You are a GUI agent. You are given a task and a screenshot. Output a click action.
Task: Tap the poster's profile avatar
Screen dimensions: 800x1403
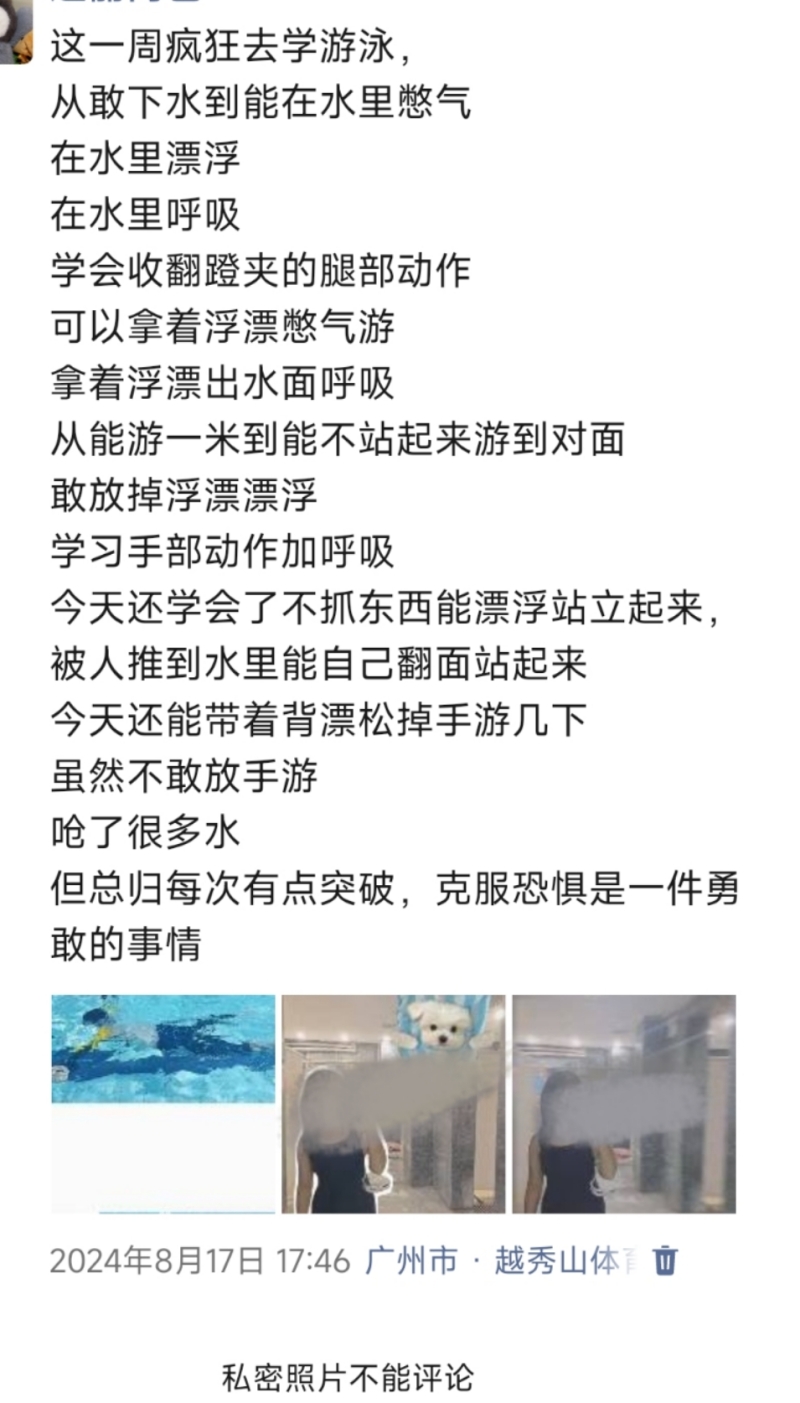[16, 30]
